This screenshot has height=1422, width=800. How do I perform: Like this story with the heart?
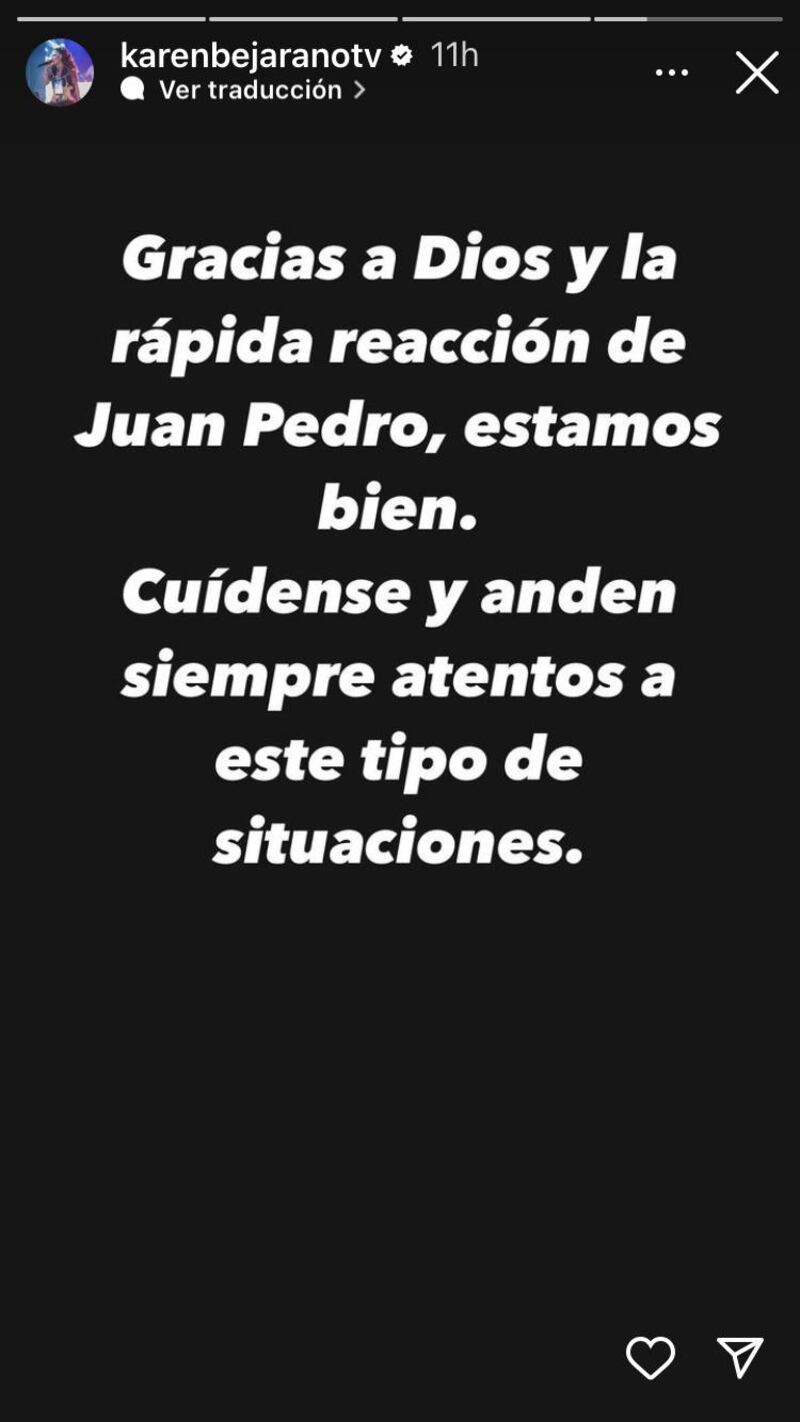[650, 1358]
